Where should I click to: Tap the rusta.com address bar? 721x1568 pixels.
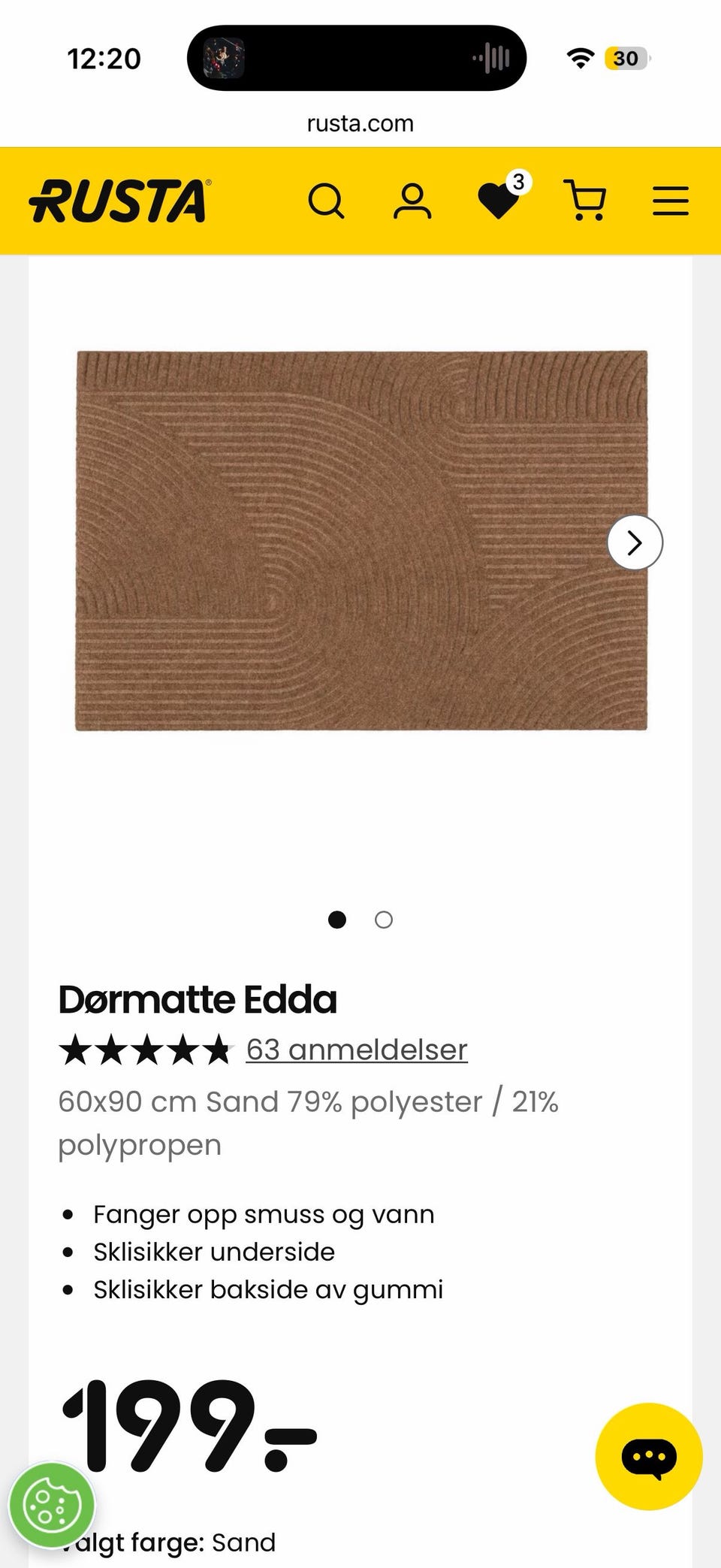360,123
